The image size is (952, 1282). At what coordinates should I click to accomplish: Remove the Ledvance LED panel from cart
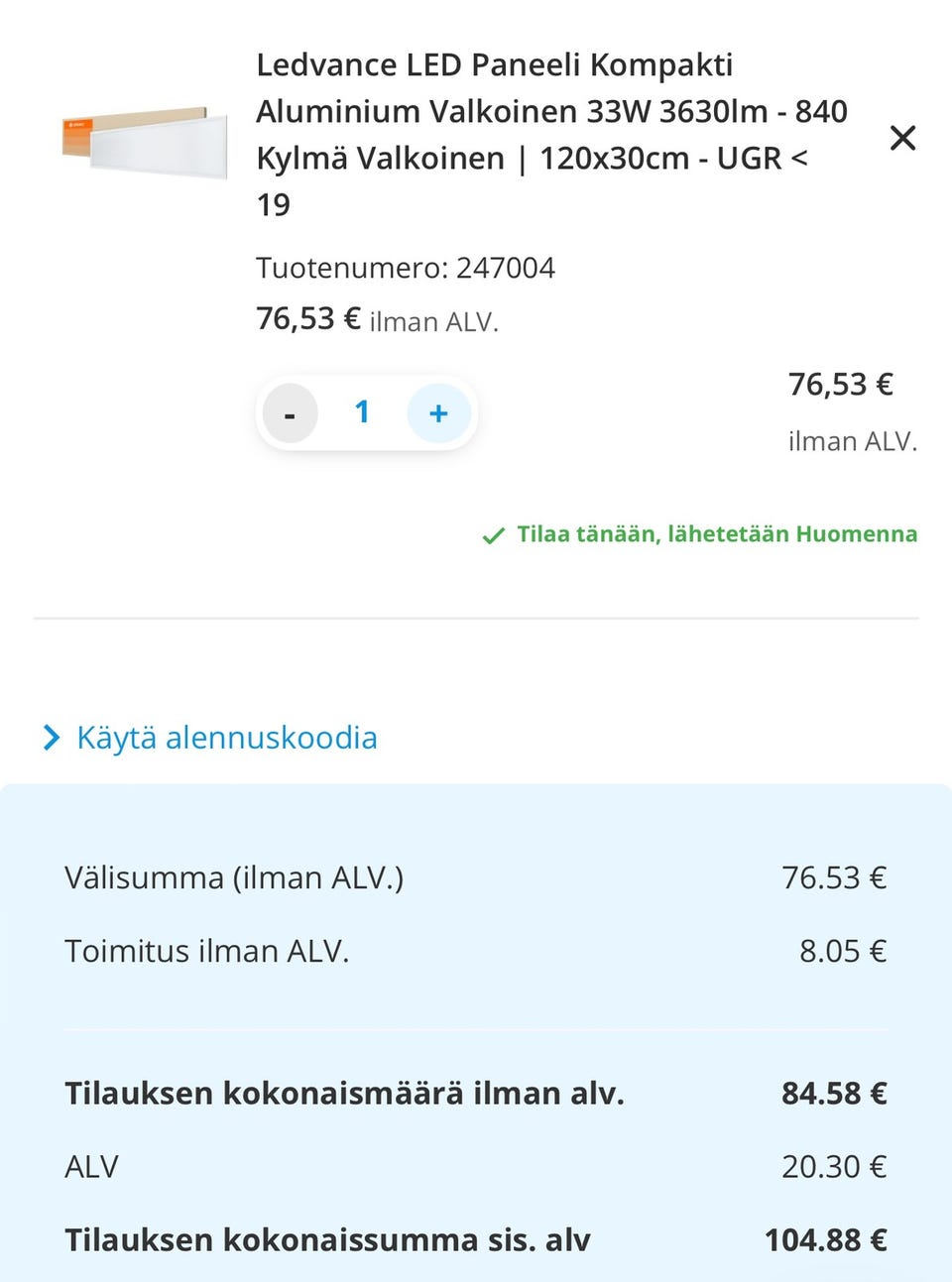(x=903, y=138)
